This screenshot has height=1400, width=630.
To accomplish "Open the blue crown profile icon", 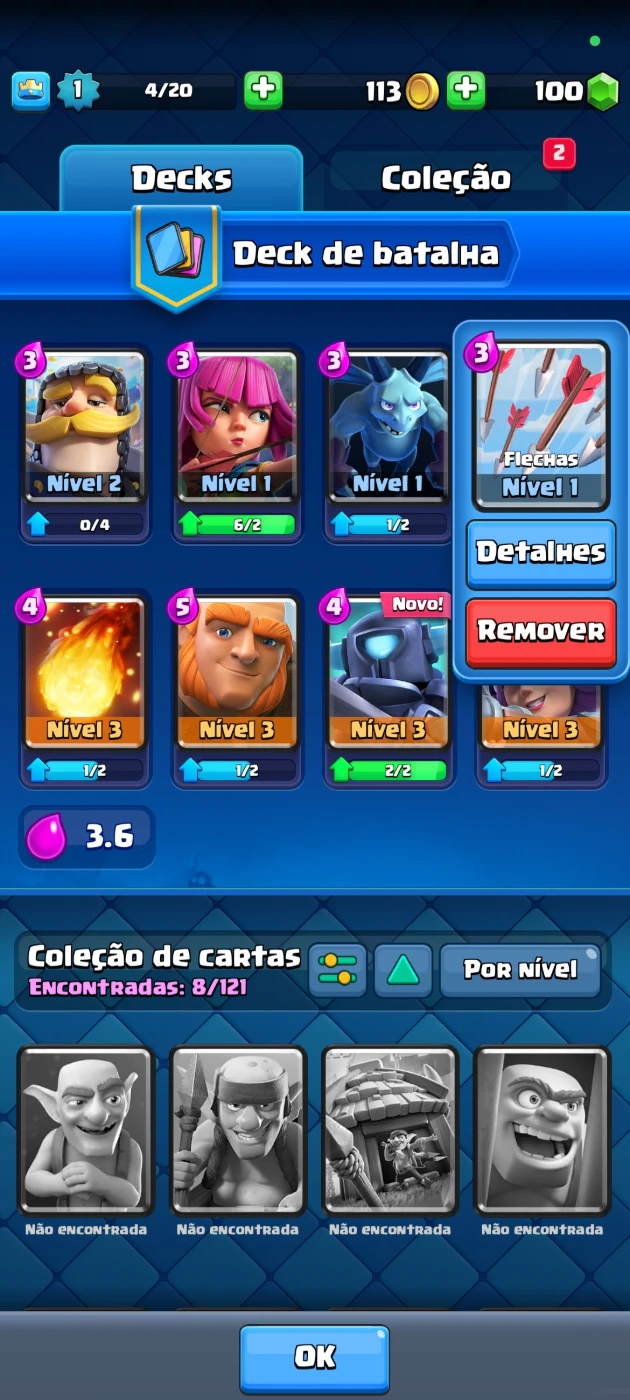I will 31,91.
